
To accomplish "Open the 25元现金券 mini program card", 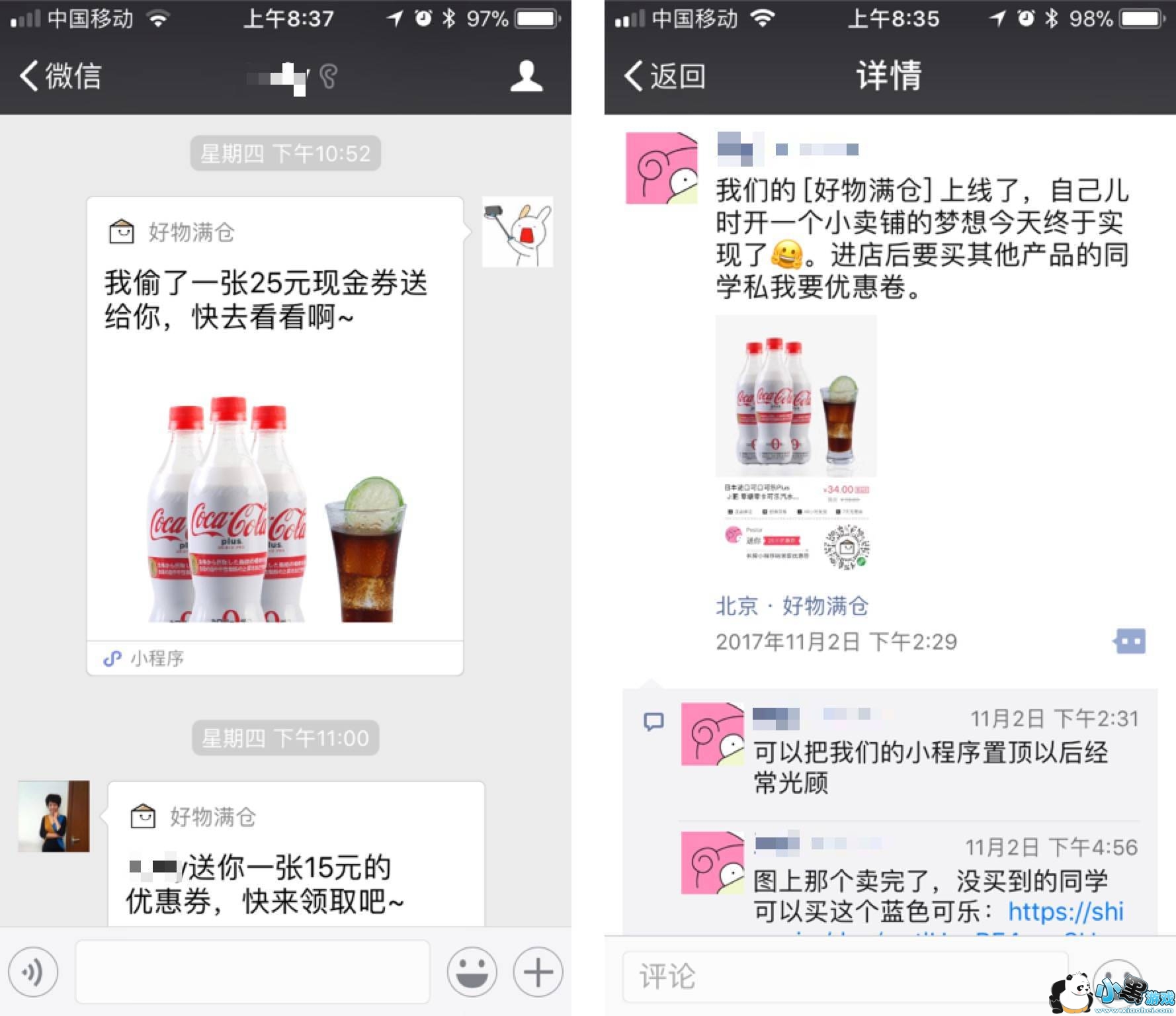I will [x=275, y=436].
